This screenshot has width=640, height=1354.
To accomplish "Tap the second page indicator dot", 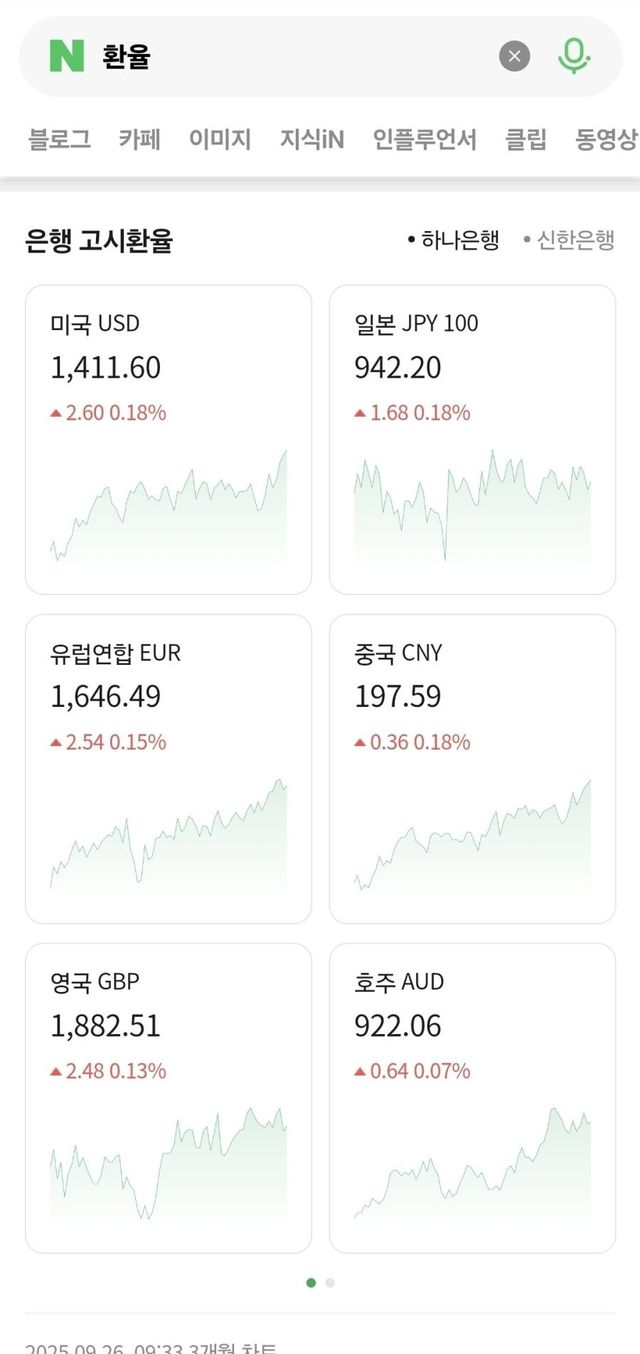I will 330,1283.
